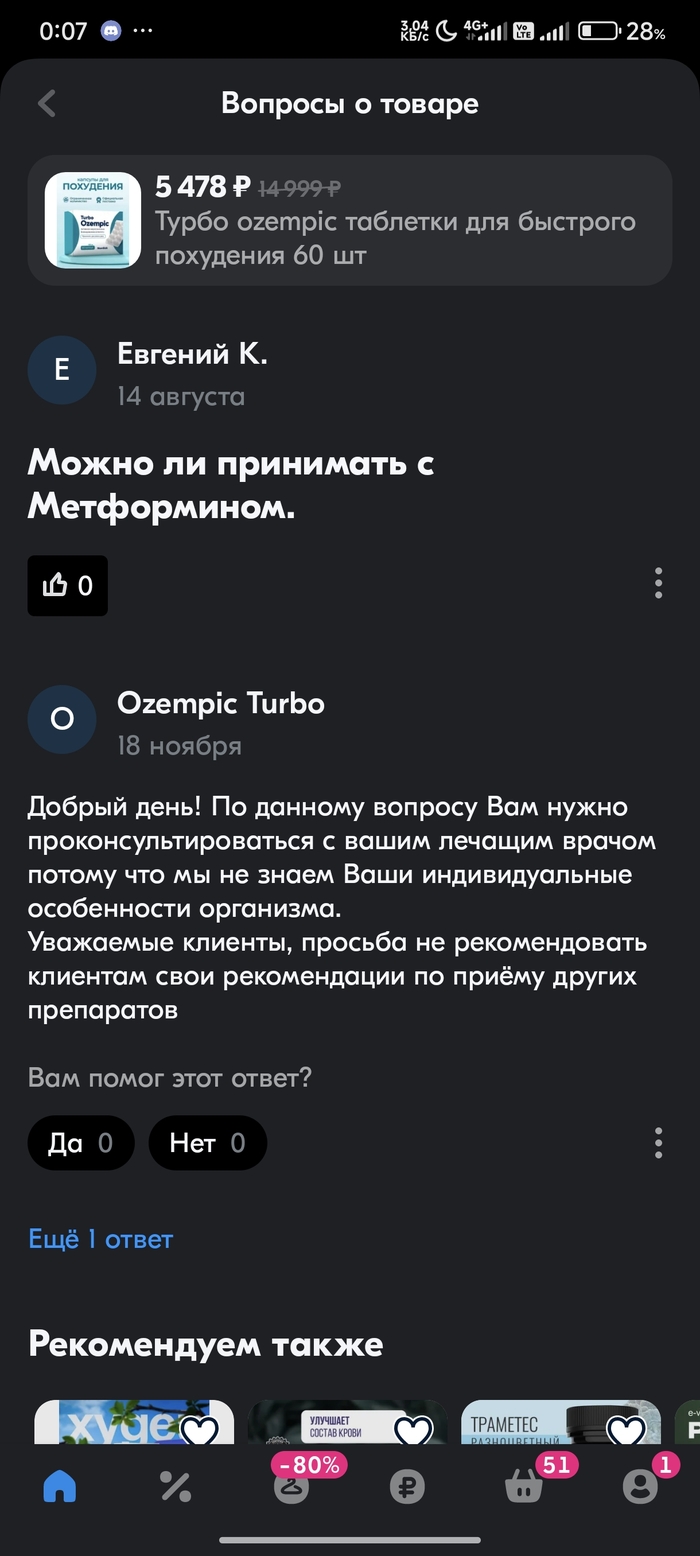Open the Турбо ozempic product card

[x=349, y=220]
